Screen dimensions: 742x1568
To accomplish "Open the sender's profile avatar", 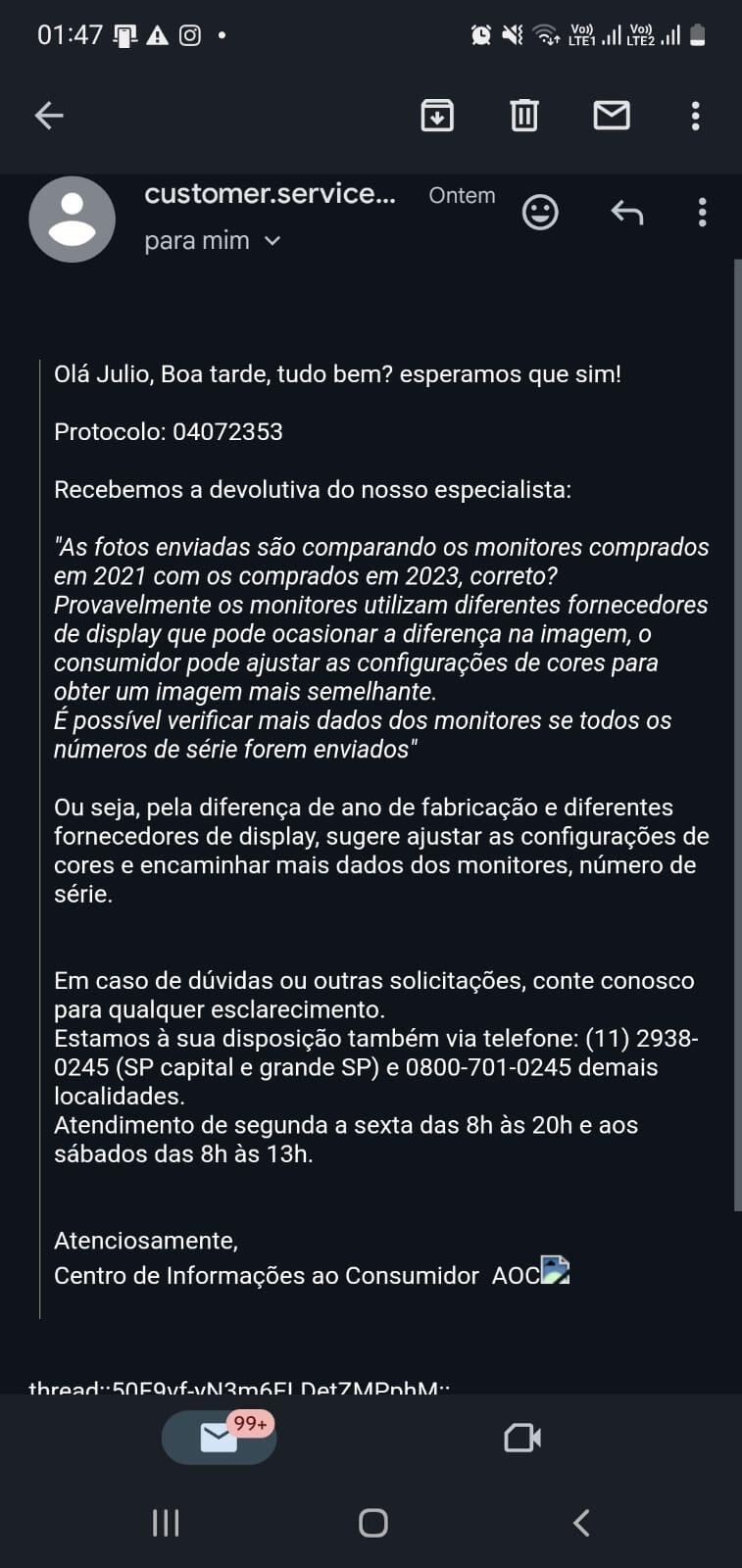I will [73, 220].
